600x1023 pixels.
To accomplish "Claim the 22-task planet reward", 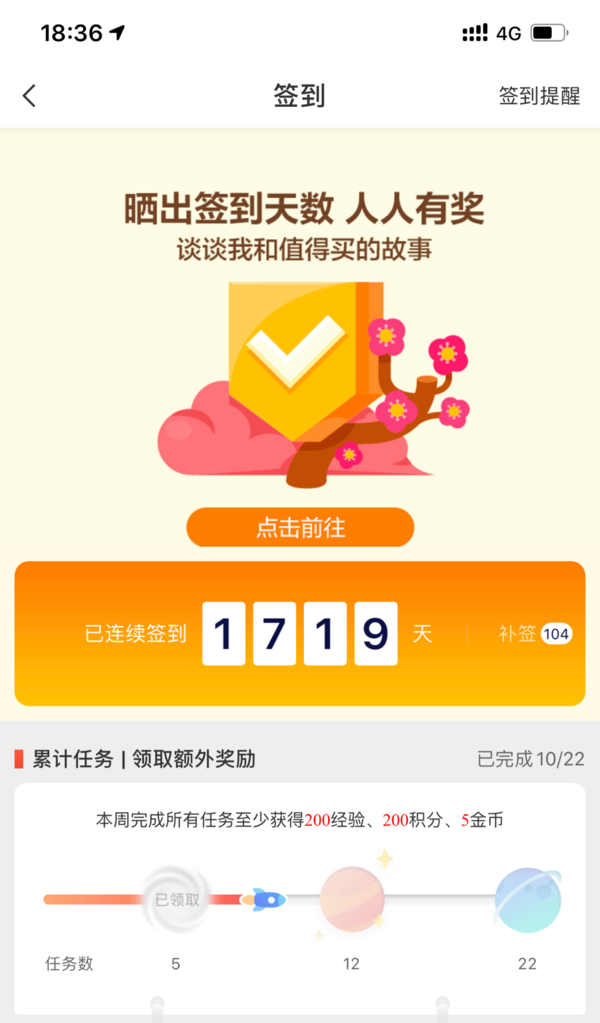I will (x=528, y=899).
